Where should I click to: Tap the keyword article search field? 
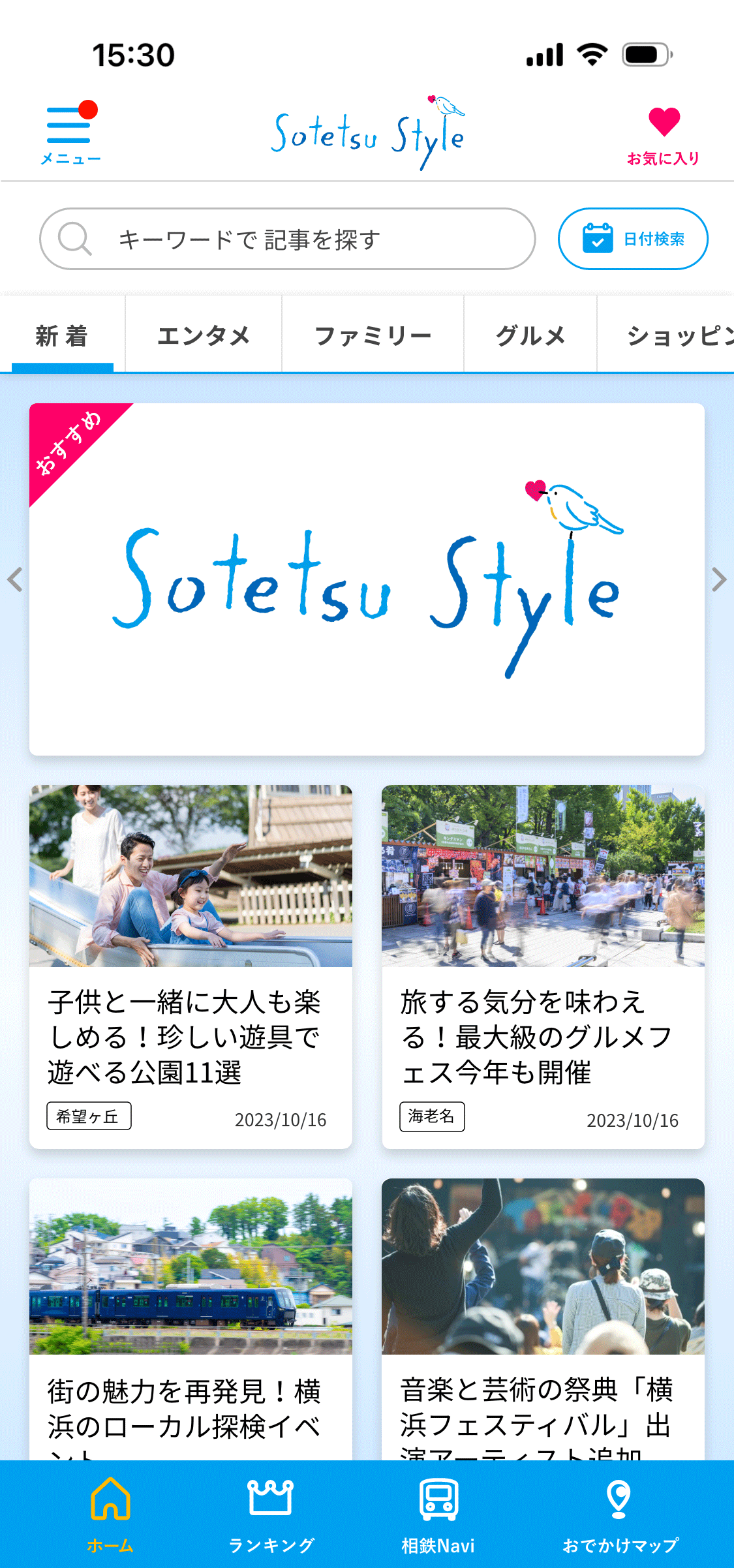point(287,239)
